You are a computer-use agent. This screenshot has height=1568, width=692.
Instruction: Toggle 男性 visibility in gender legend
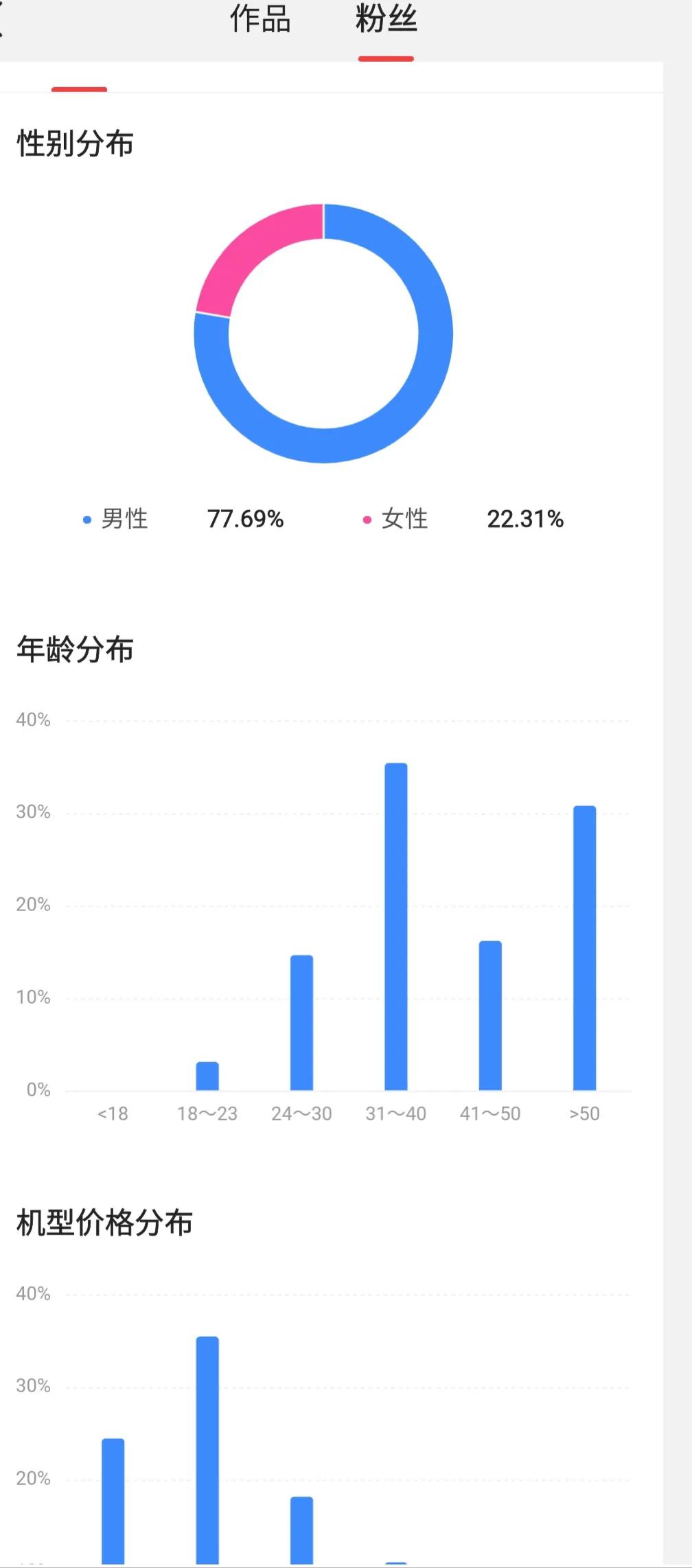tap(124, 520)
